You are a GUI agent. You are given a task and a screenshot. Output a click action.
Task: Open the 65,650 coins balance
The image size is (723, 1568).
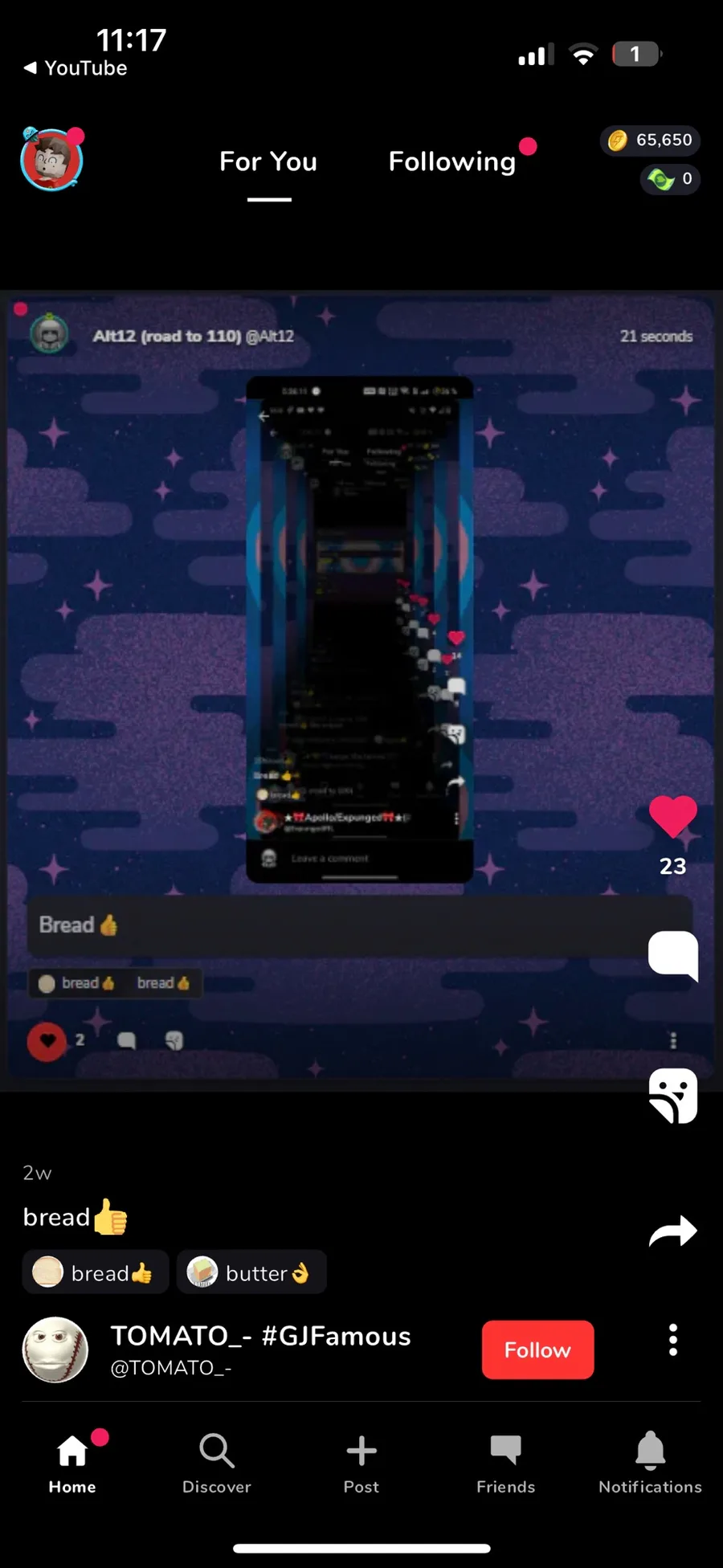tap(650, 140)
